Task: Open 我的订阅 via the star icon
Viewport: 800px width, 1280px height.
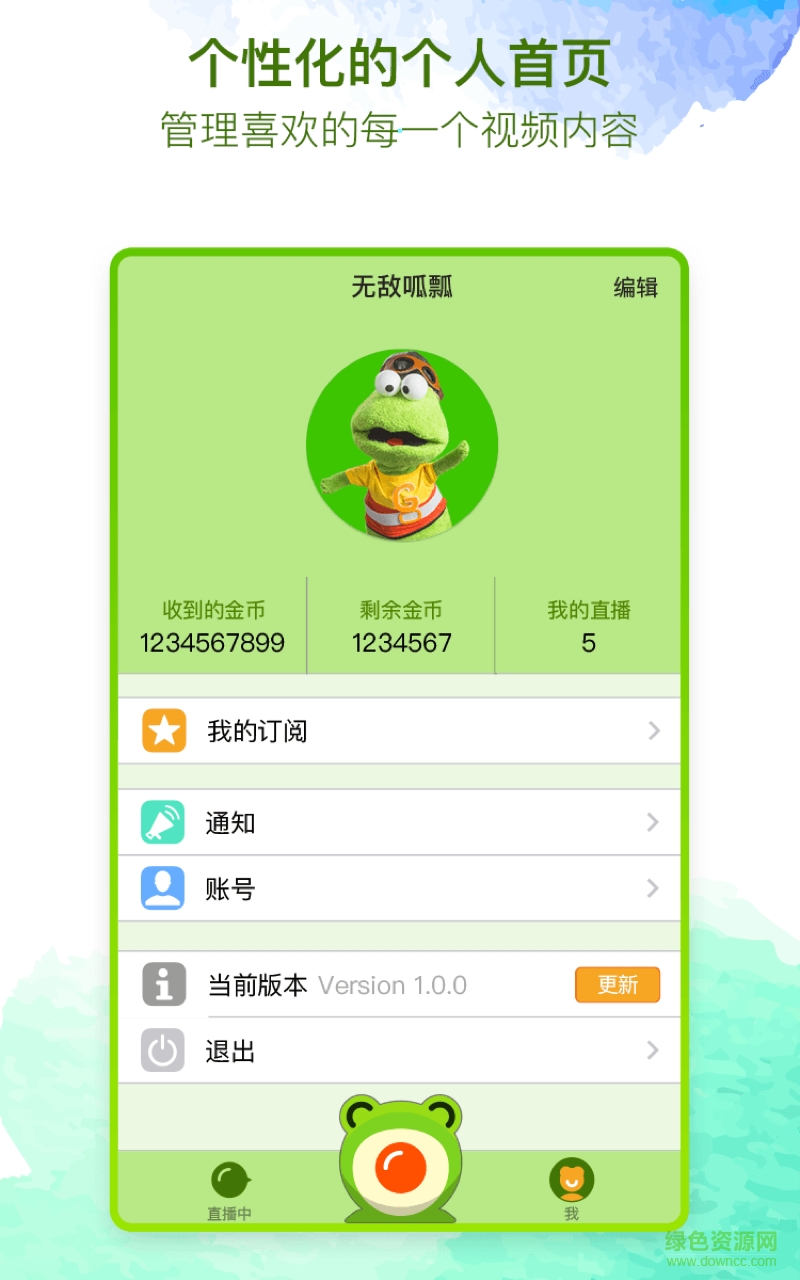Action: click(164, 730)
